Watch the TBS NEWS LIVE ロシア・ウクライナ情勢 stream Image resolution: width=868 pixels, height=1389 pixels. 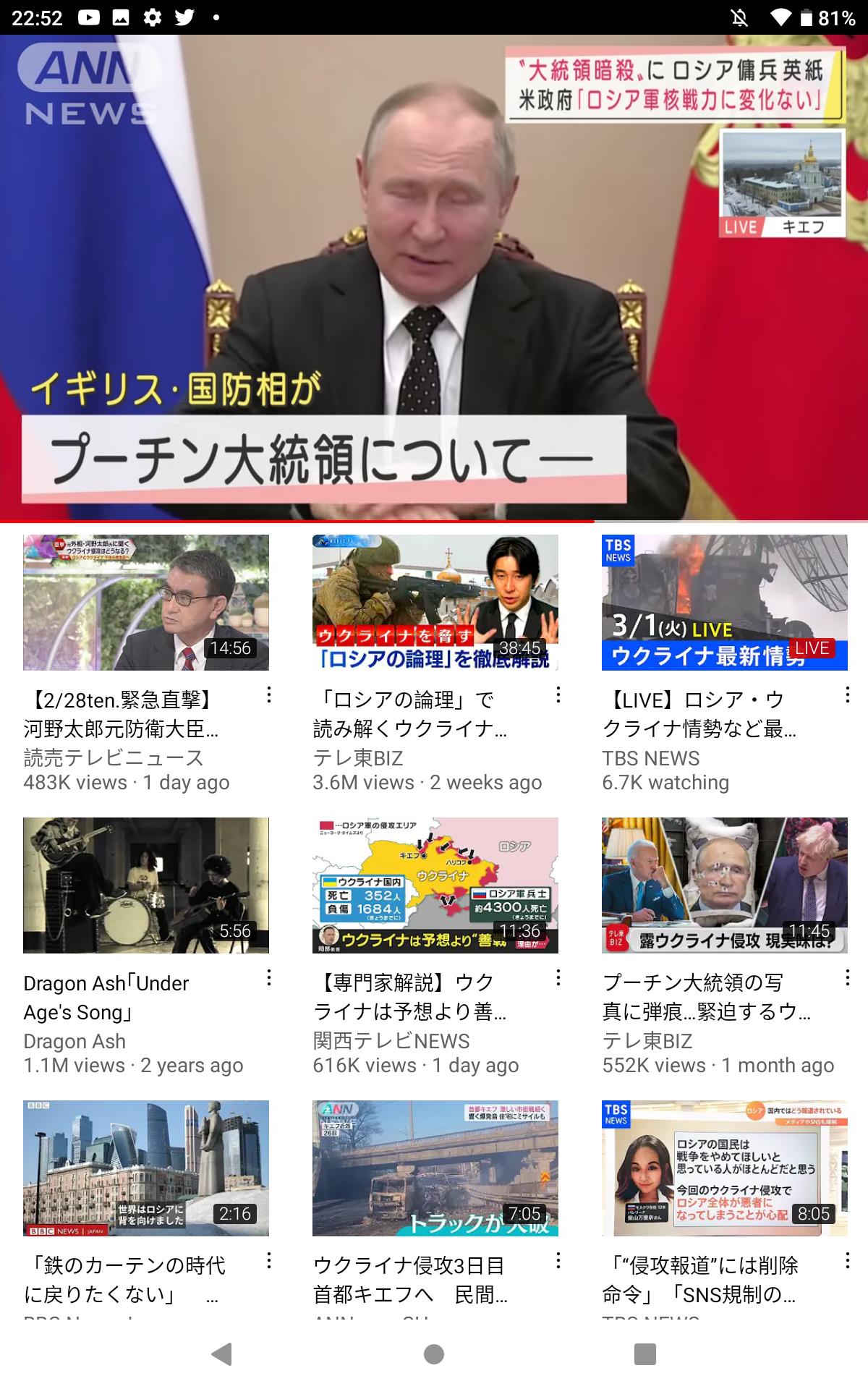(x=724, y=602)
